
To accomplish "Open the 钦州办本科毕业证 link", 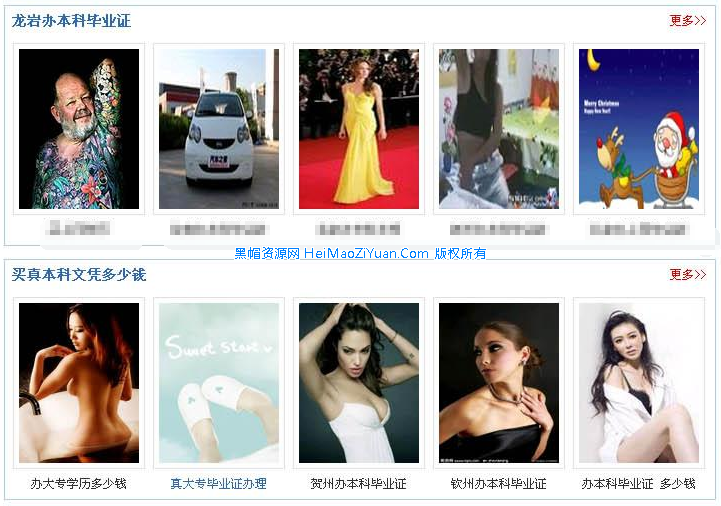I will point(499,484).
